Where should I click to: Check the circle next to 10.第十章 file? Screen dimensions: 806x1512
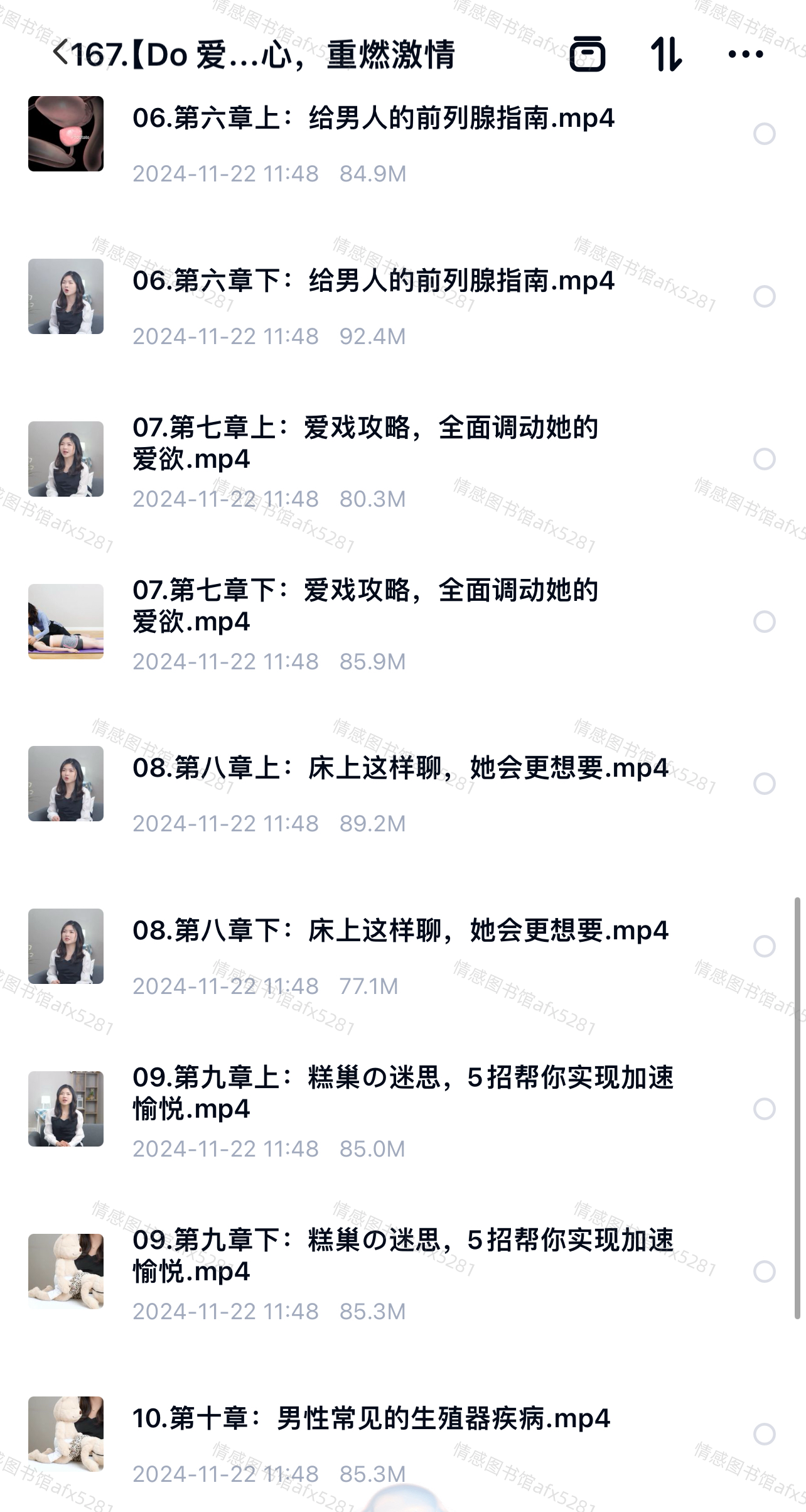click(x=764, y=1434)
